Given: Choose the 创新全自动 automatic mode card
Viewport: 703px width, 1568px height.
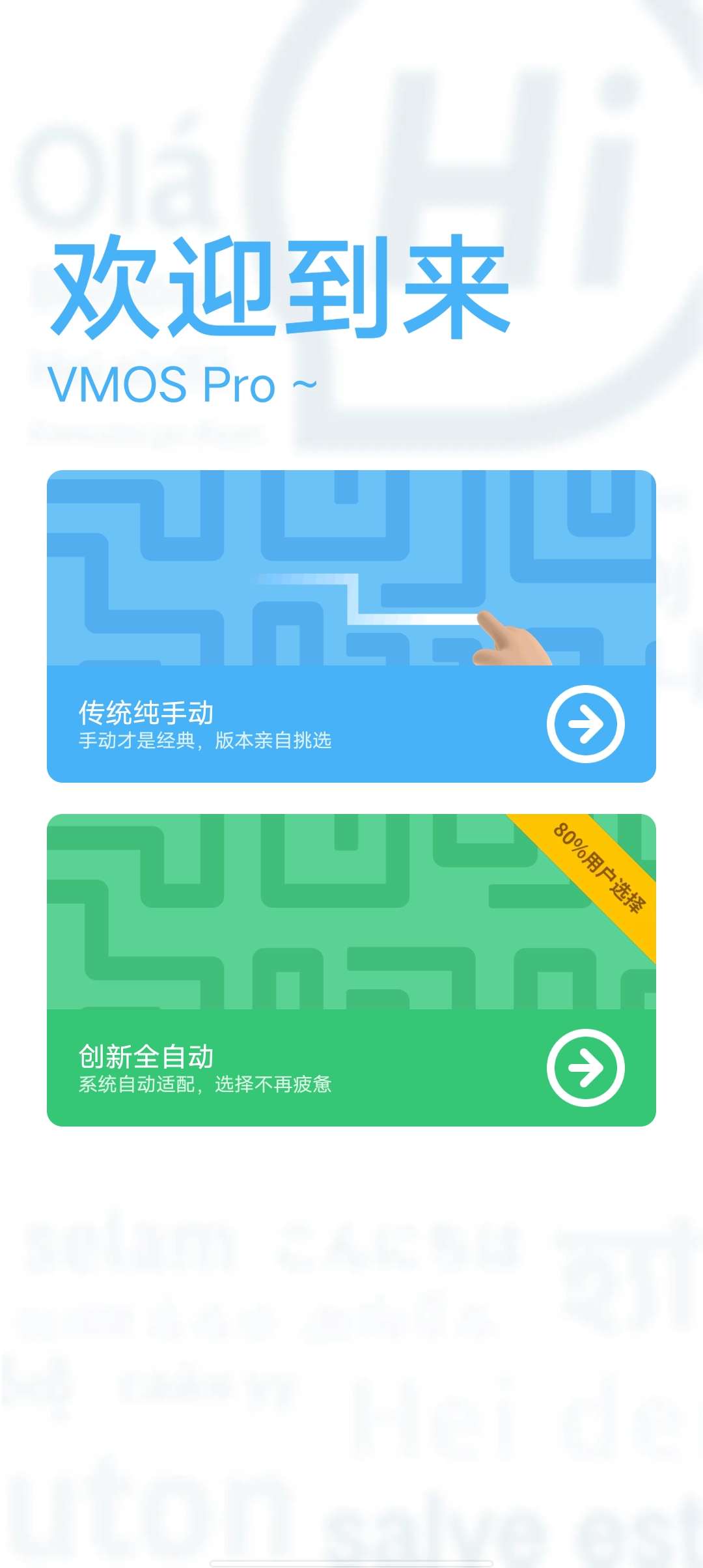Looking at the screenshot, I should click(x=351, y=970).
